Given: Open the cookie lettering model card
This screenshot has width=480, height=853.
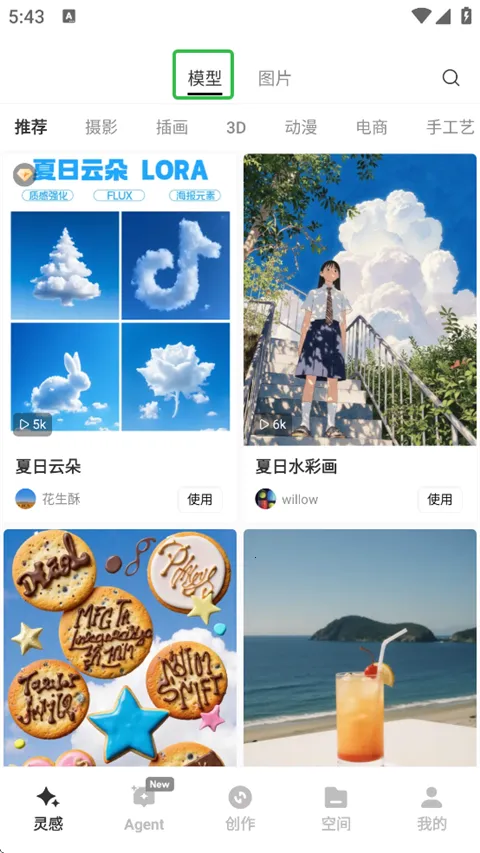Looking at the screenshot, I should (x=120, y=647).
